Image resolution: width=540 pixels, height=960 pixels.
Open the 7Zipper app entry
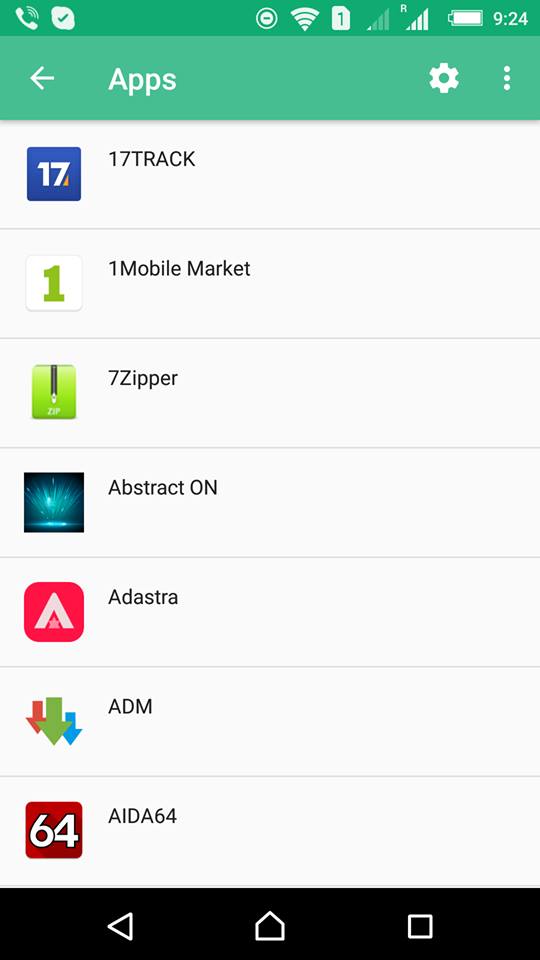270,393
